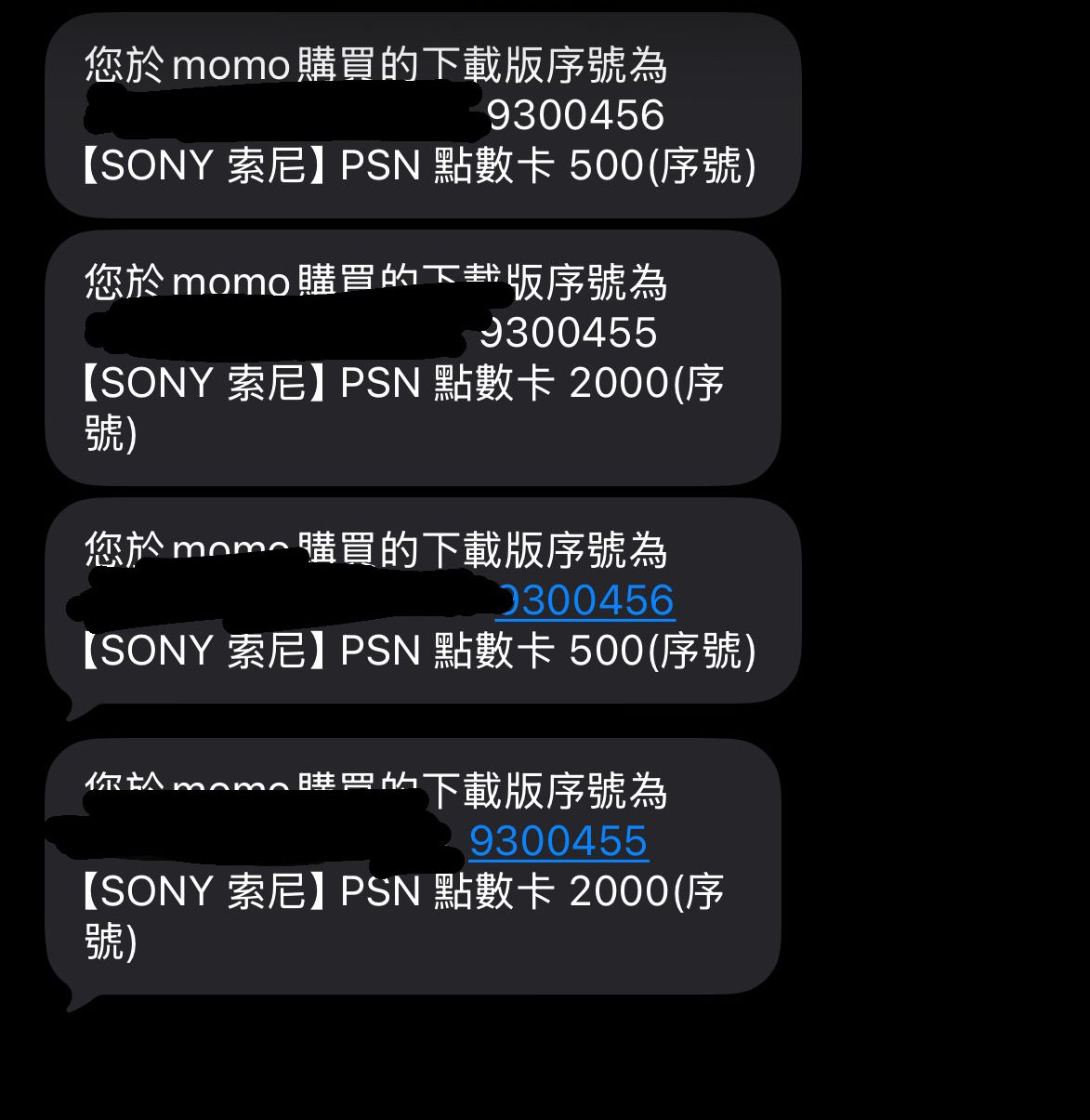Image resolution: width=1090 pixels, height=1120 pixels.
Task: Tap the blue underlined number 9300456
Action: 585,601
